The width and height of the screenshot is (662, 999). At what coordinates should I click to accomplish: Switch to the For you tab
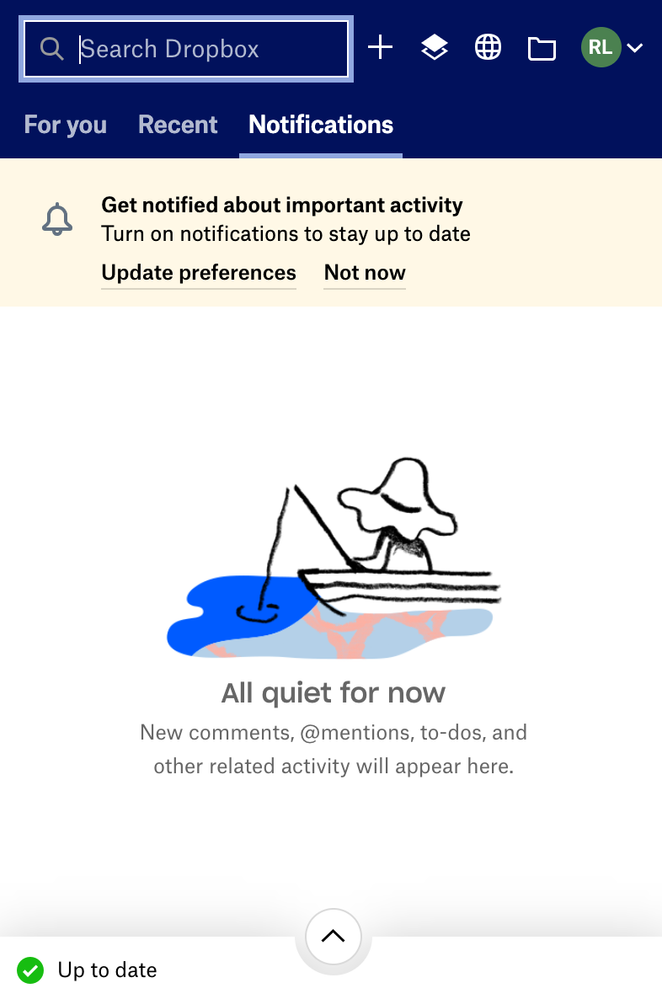(x=65, y=125)
